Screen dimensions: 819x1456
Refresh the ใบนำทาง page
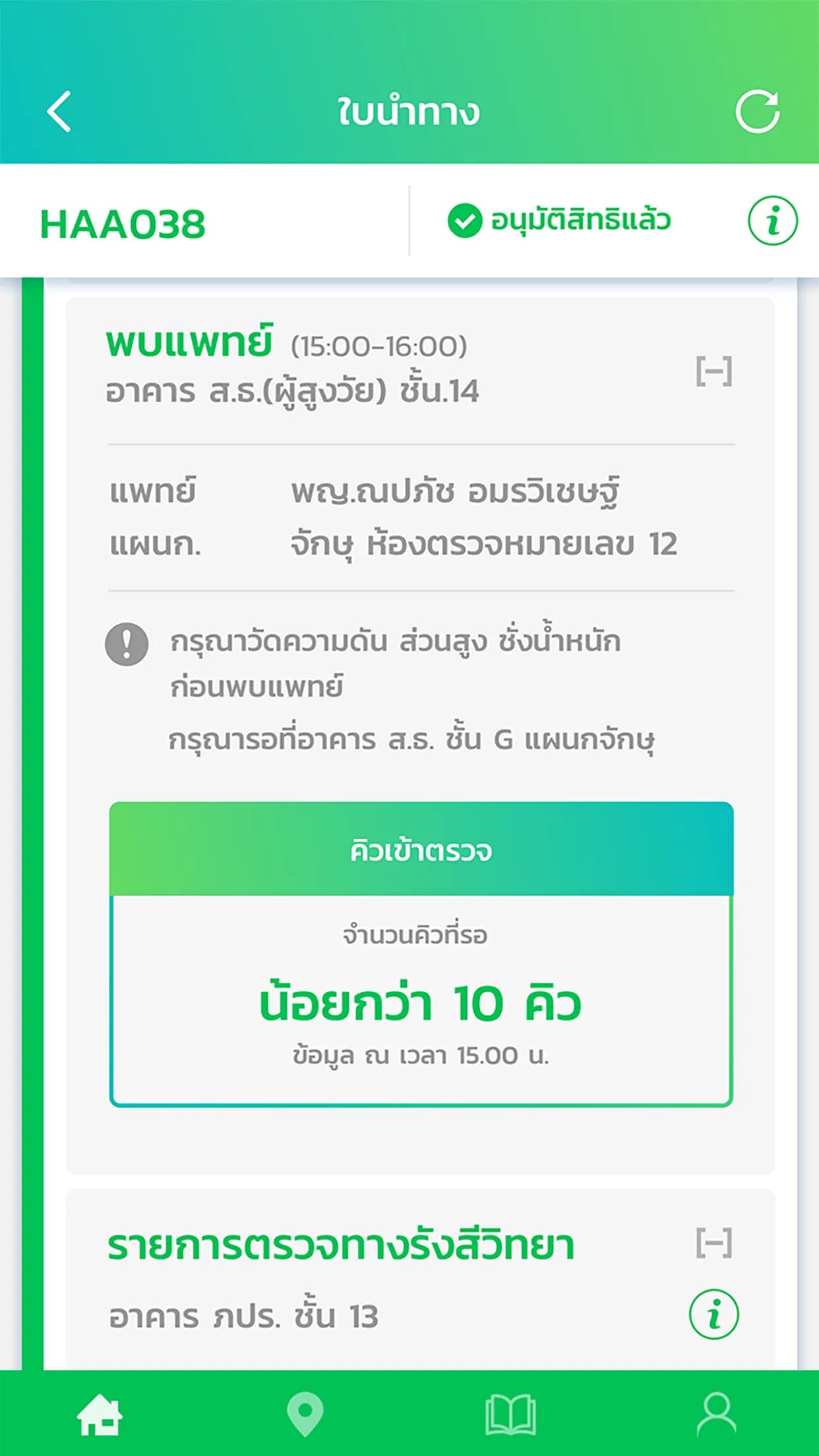click(758, 111)
